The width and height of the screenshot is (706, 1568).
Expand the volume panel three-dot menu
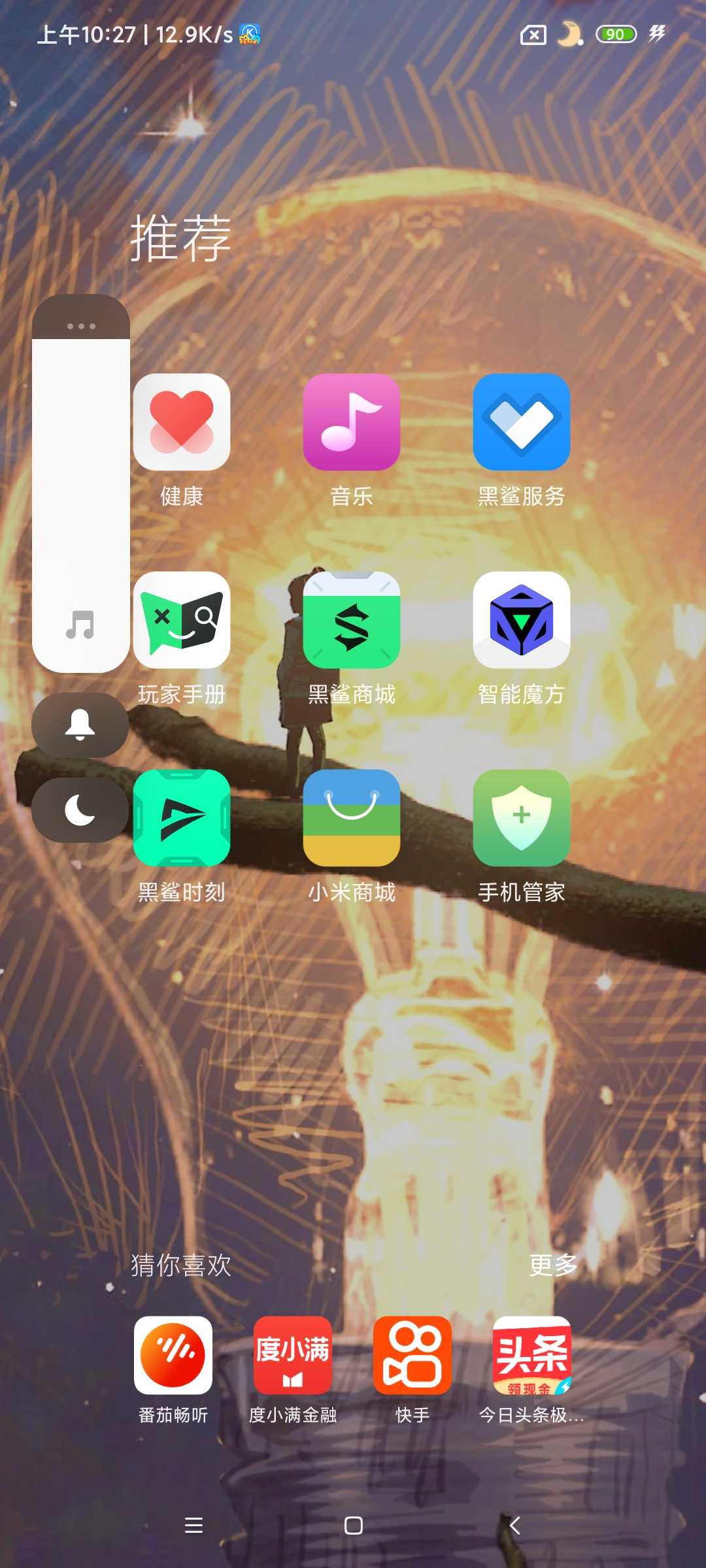click(81, 326)
